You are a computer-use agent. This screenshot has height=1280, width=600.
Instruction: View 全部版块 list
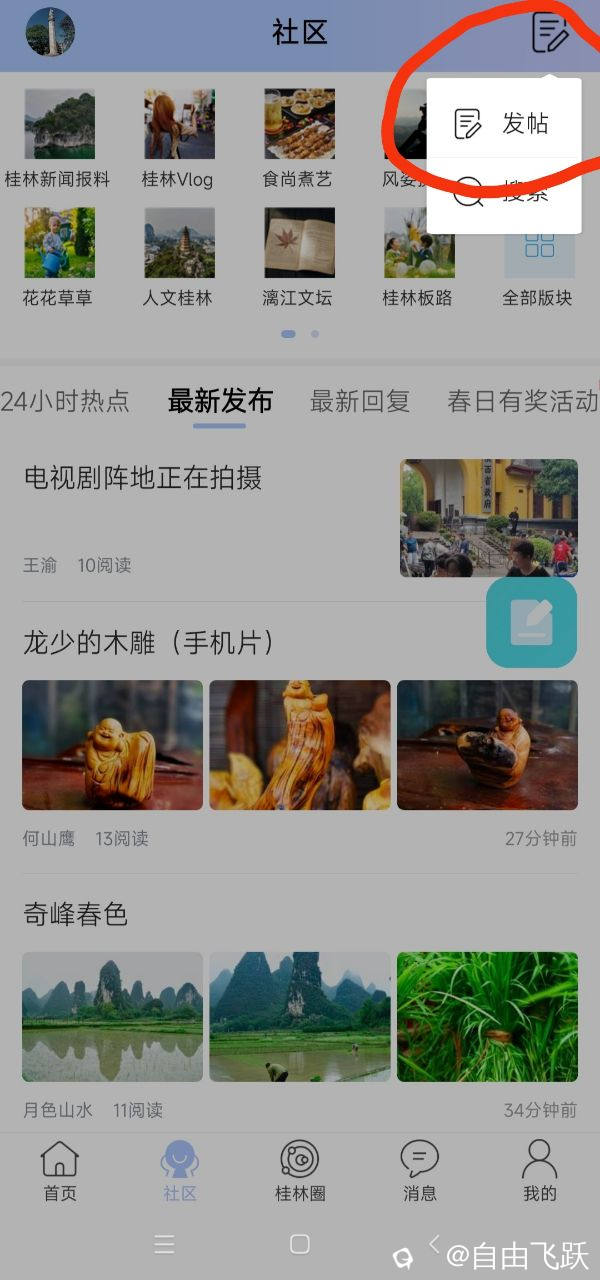click(539, 256)
